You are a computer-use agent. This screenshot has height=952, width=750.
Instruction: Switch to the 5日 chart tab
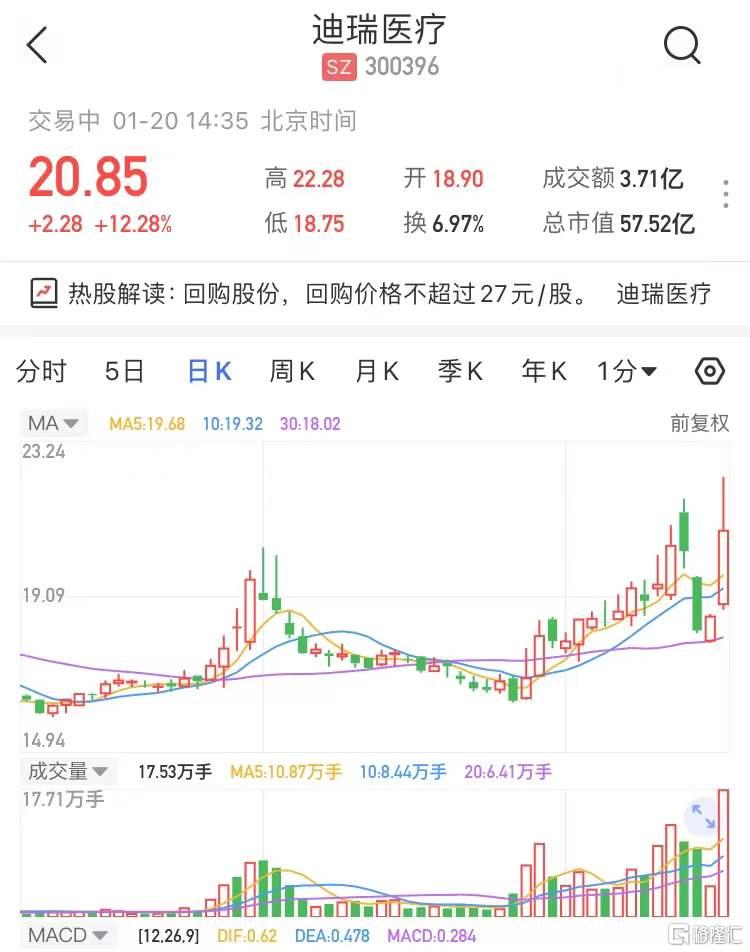[x=125, y=372]
